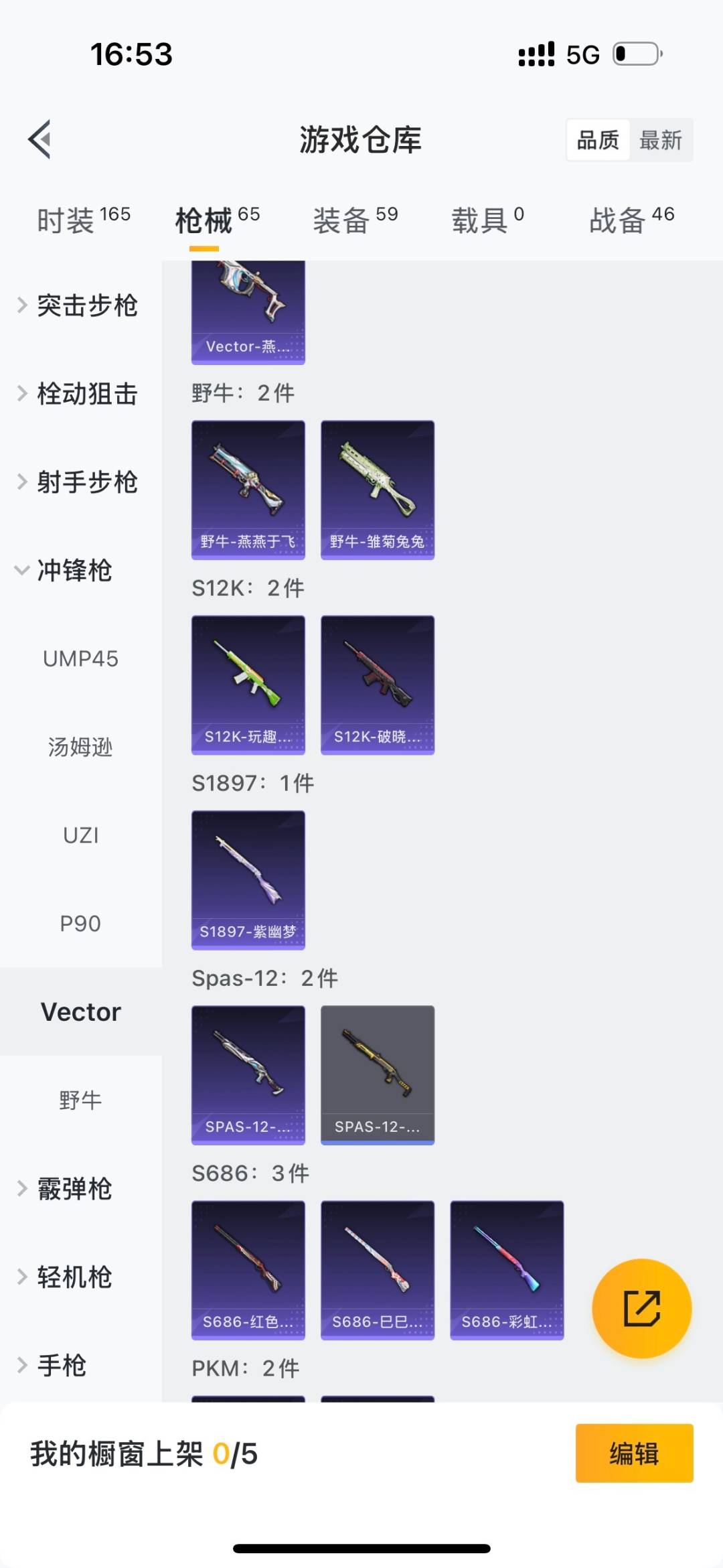723x1568 pixels.
Task: Open the gold SPAS-12 skin card
Action: [x=377, y=1074]
